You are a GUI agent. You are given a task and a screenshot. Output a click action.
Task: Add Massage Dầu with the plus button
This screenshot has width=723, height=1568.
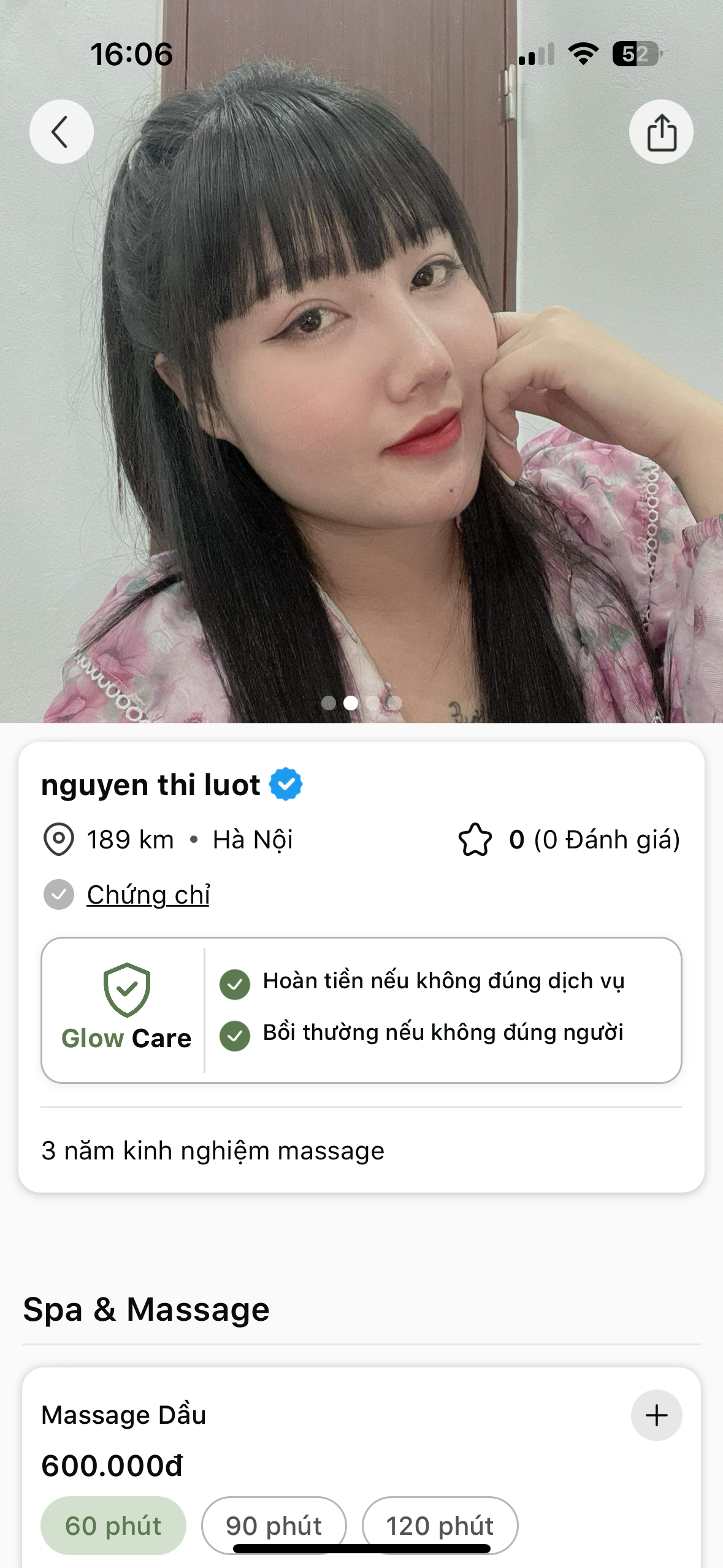tap(656, 1415)
